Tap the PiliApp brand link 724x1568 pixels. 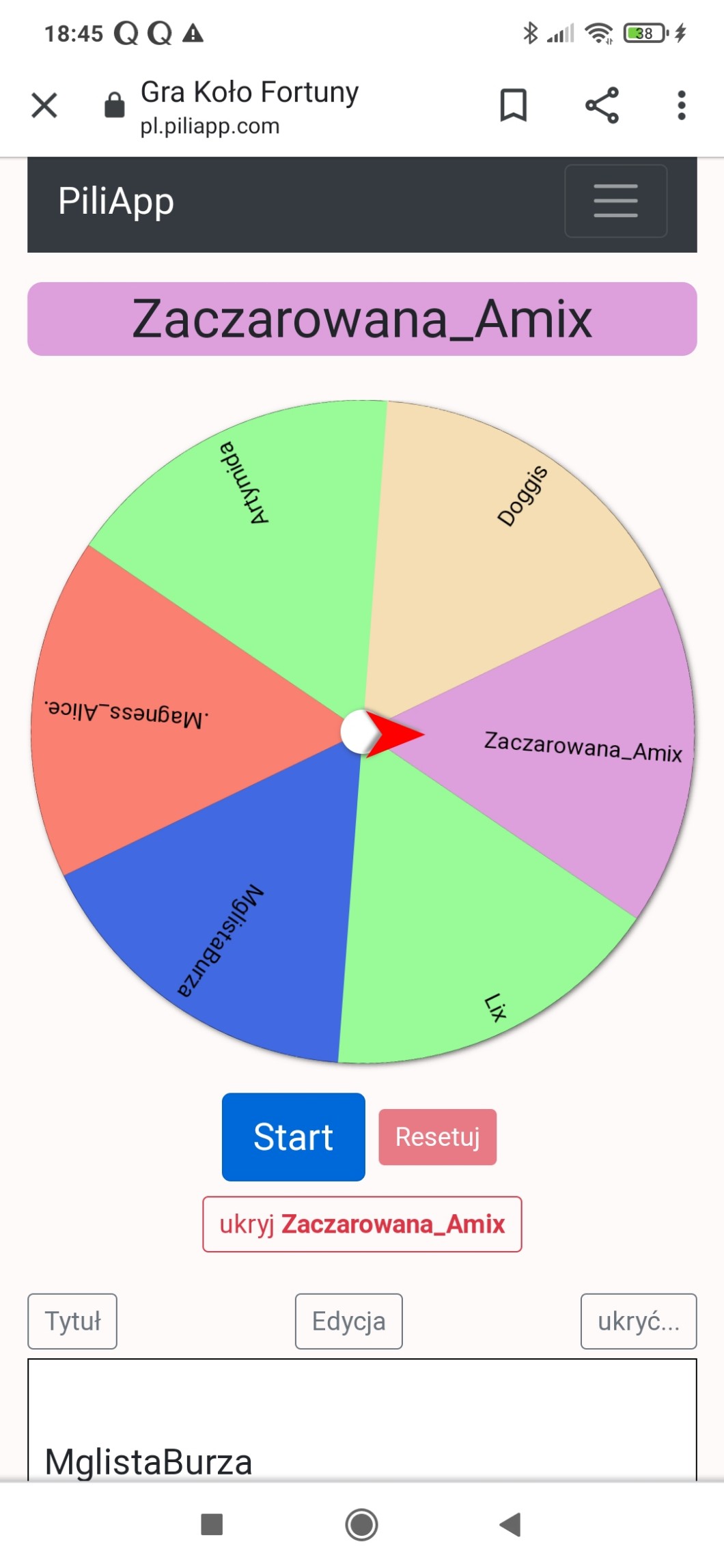pos(116,201)
